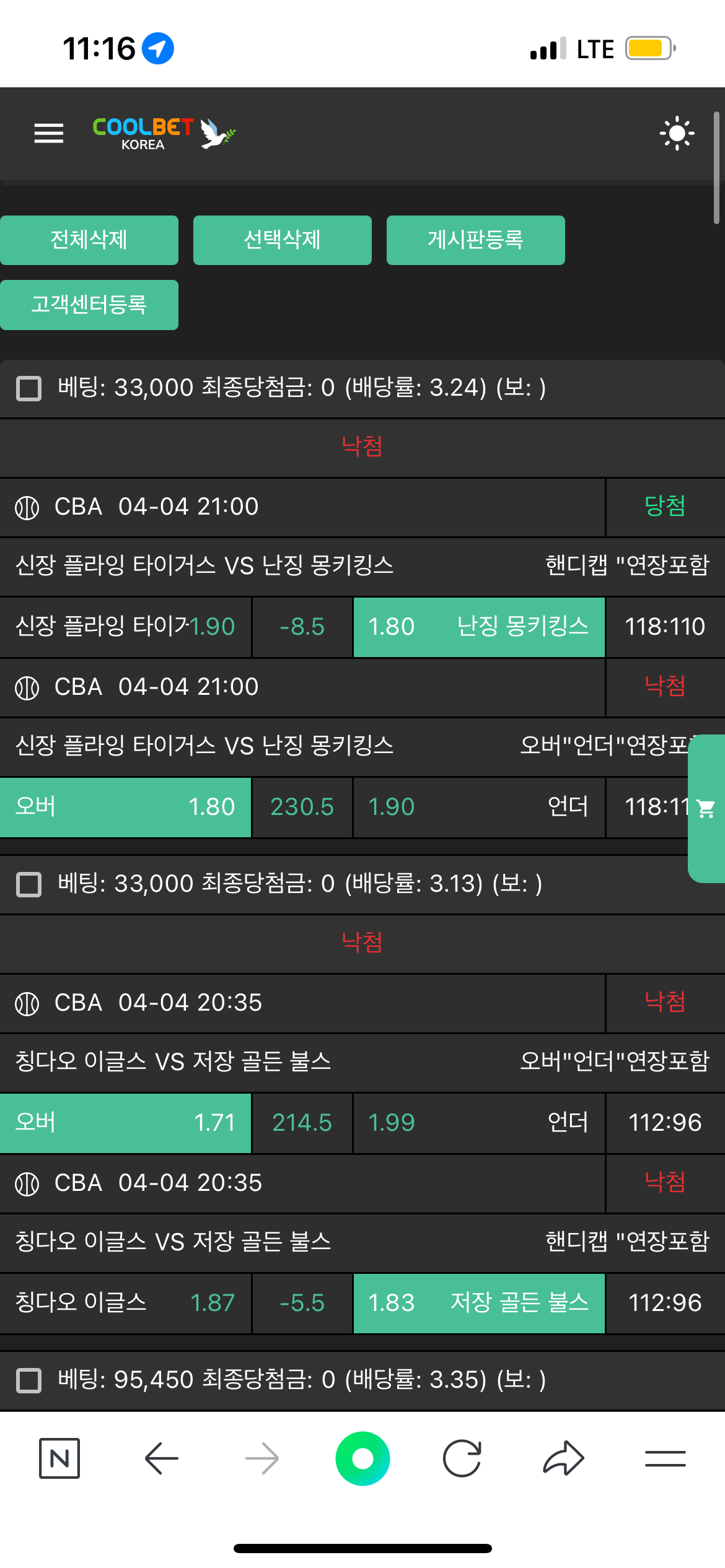
Task: Tap the green circle center button
Action: pos(362,1458)
